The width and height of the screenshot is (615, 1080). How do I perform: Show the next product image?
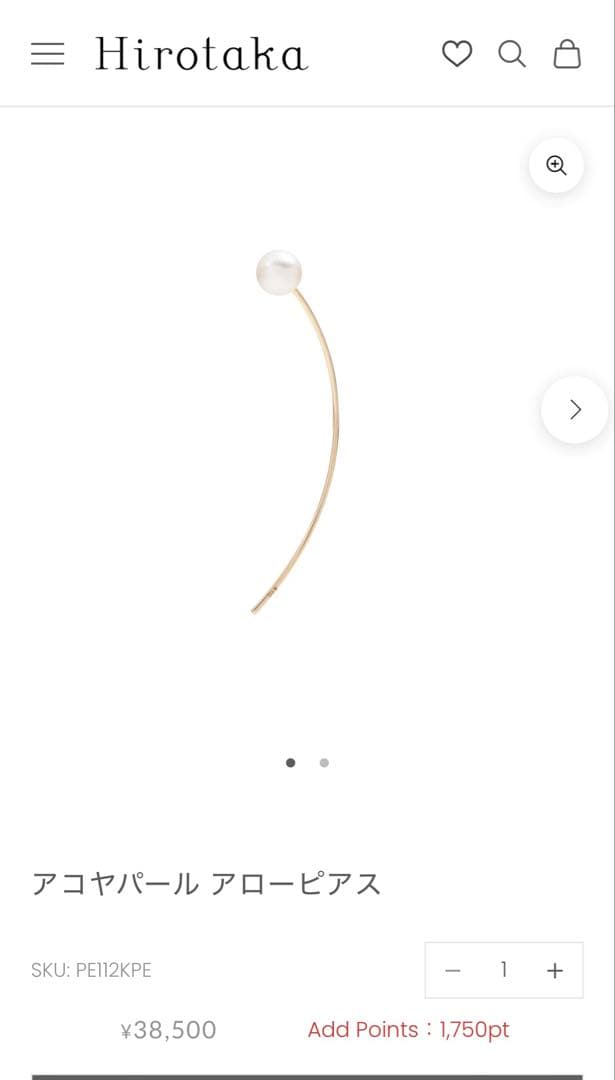(574, 409)
